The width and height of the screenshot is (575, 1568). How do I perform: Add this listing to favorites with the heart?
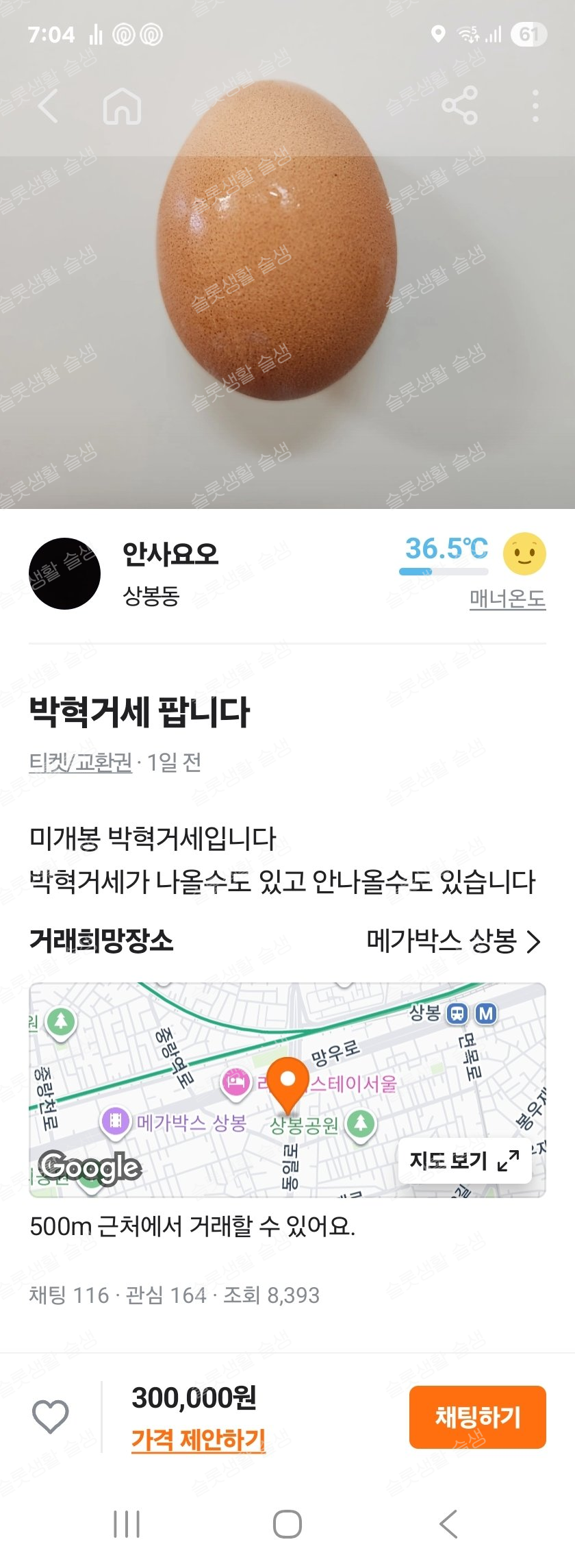[x=51, y=1417]
